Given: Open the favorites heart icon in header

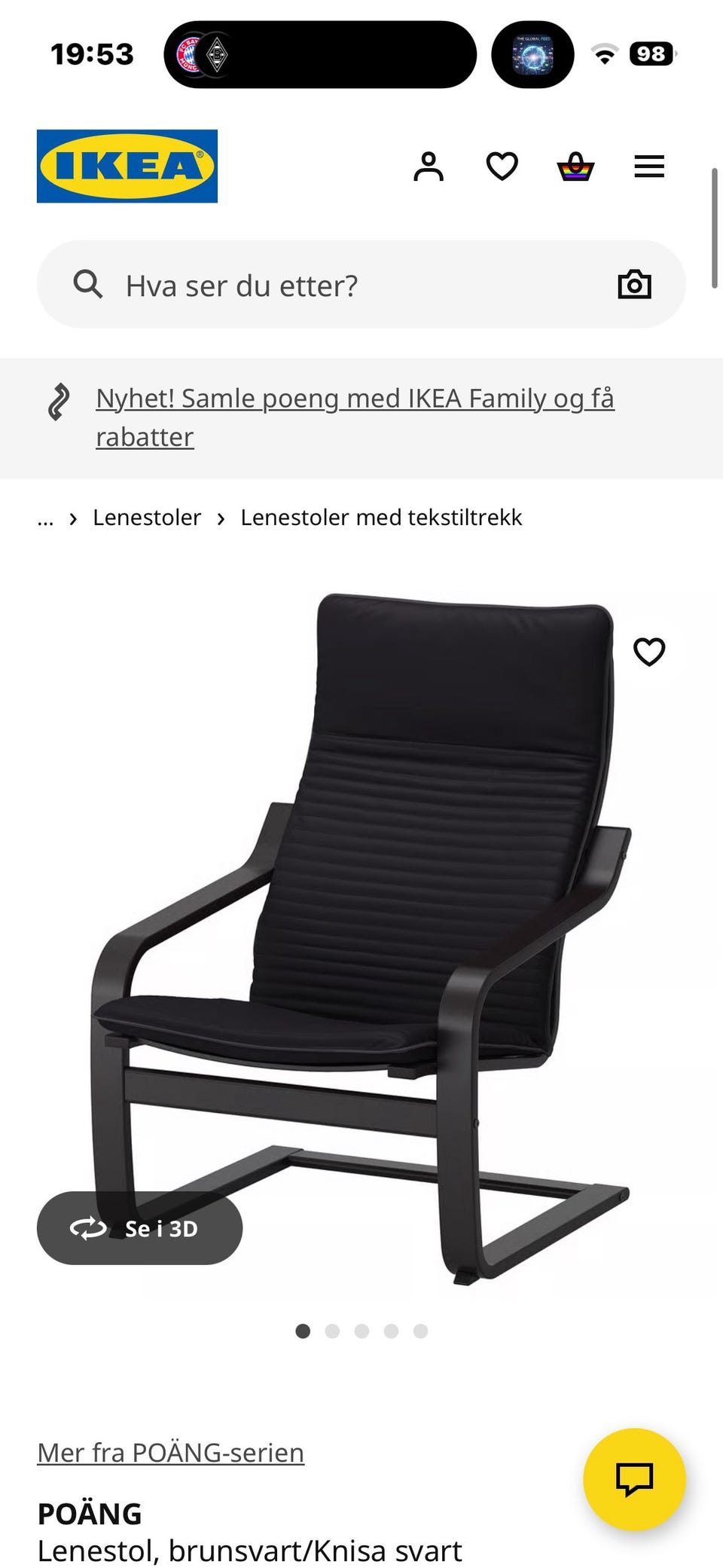Looking at the screenshot, I should 502,165.
